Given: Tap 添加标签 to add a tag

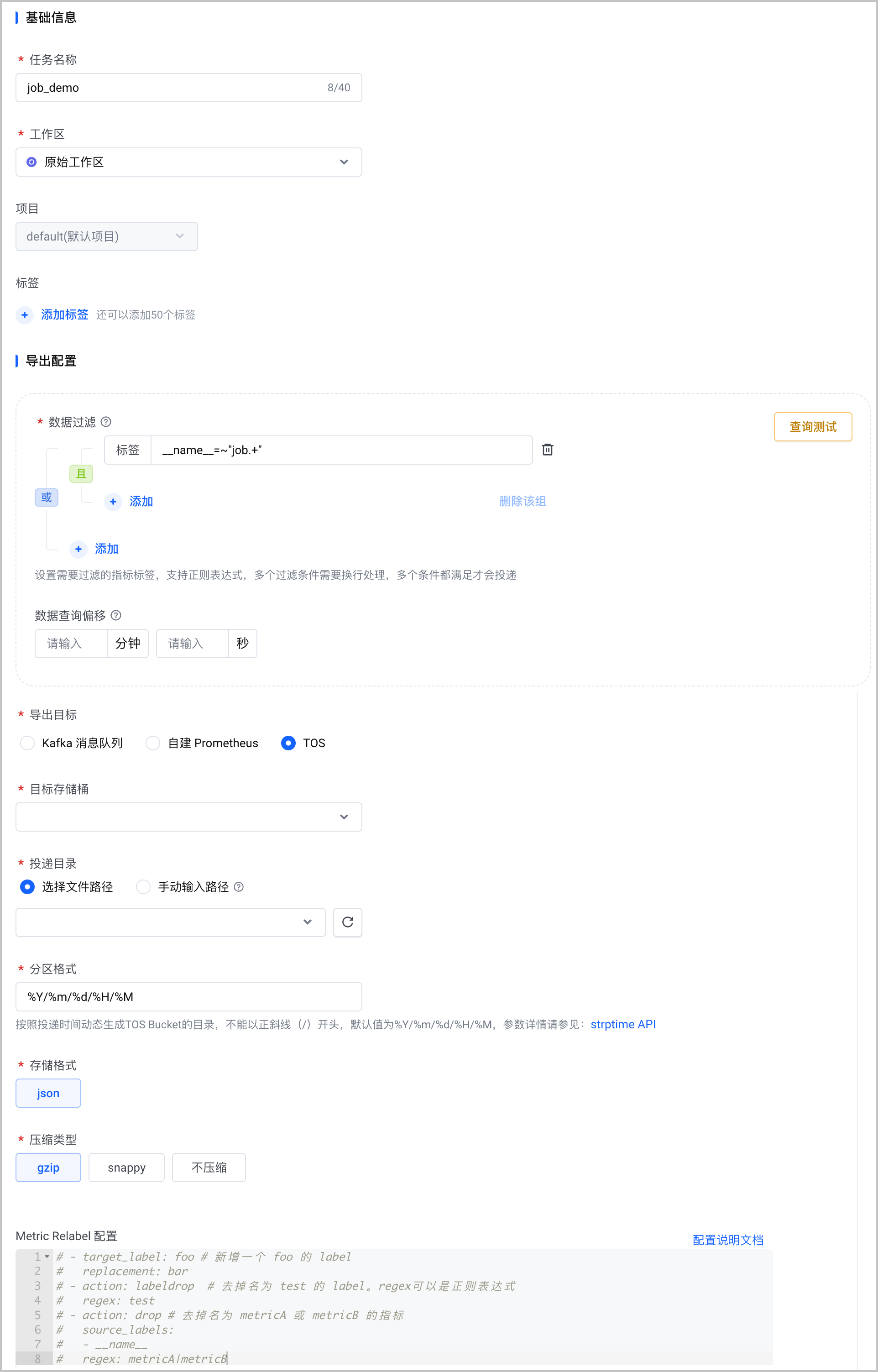Looking at the screenshot, I should click(64, 315).
